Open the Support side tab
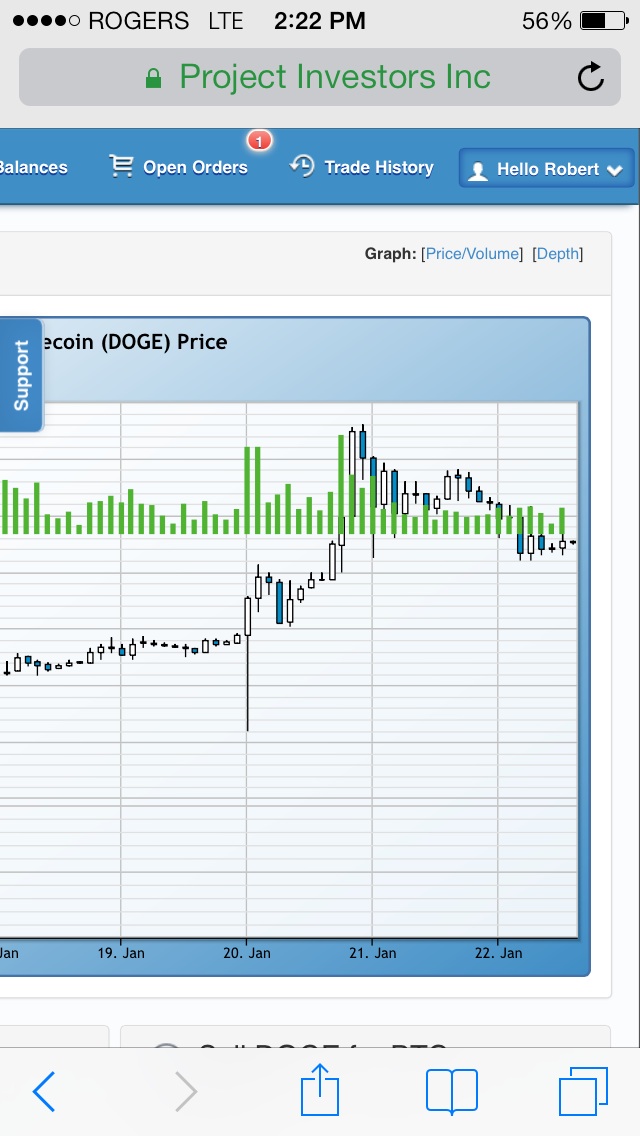This screenshot has height=1136, width=640. coord(21,375)
